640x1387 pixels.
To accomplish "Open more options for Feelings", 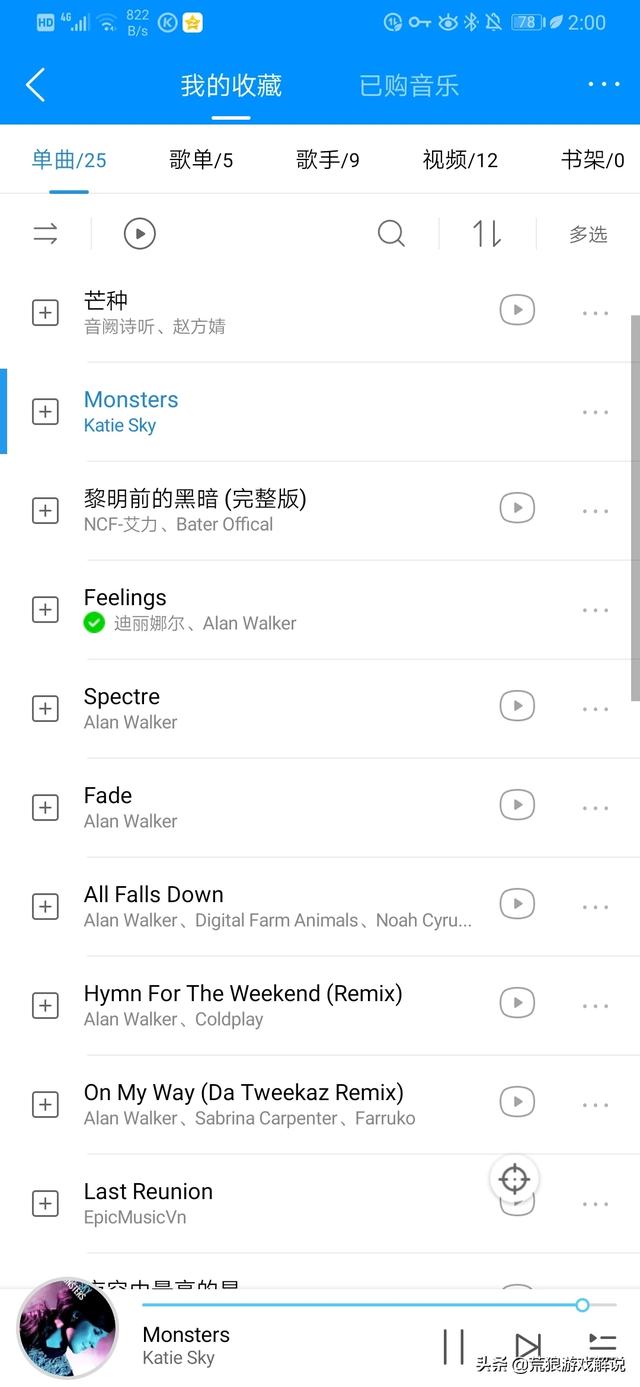I will [x=595, y=609].
